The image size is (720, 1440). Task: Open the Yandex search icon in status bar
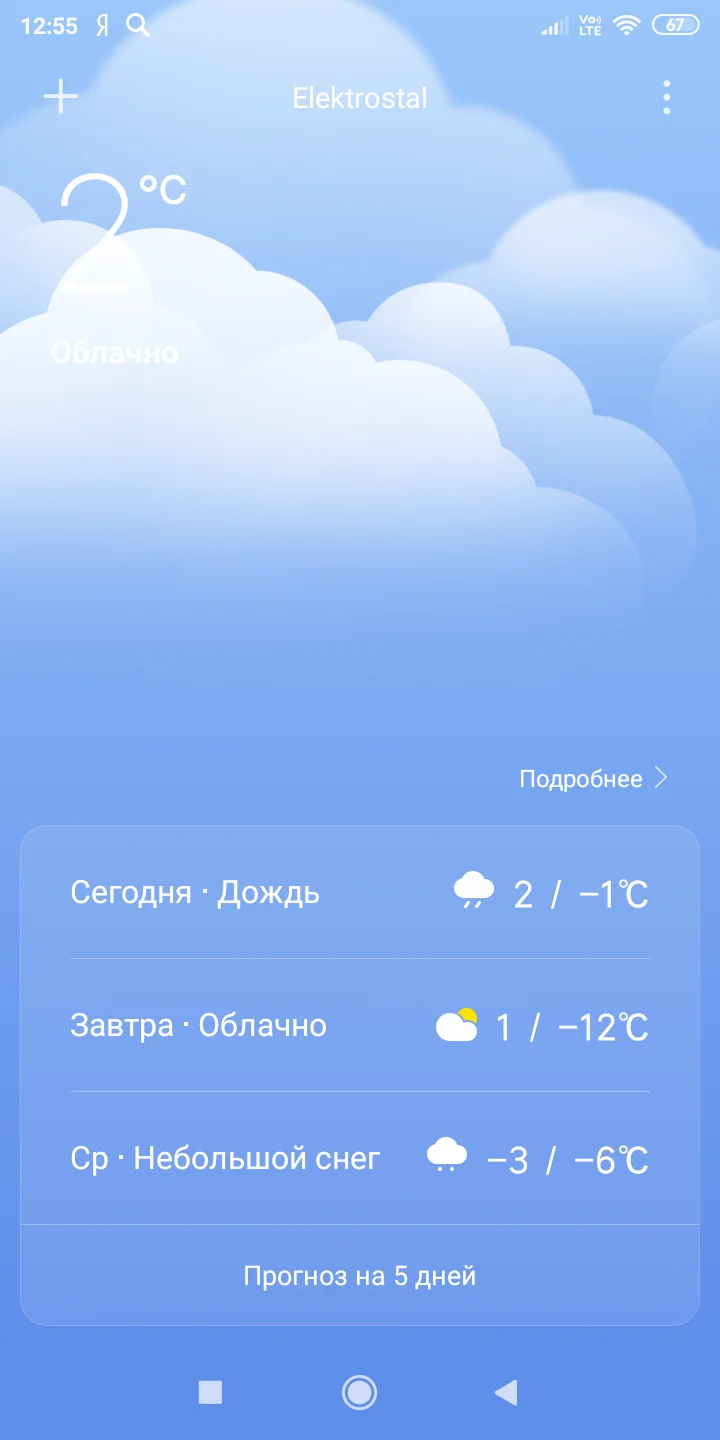point(138,26)
